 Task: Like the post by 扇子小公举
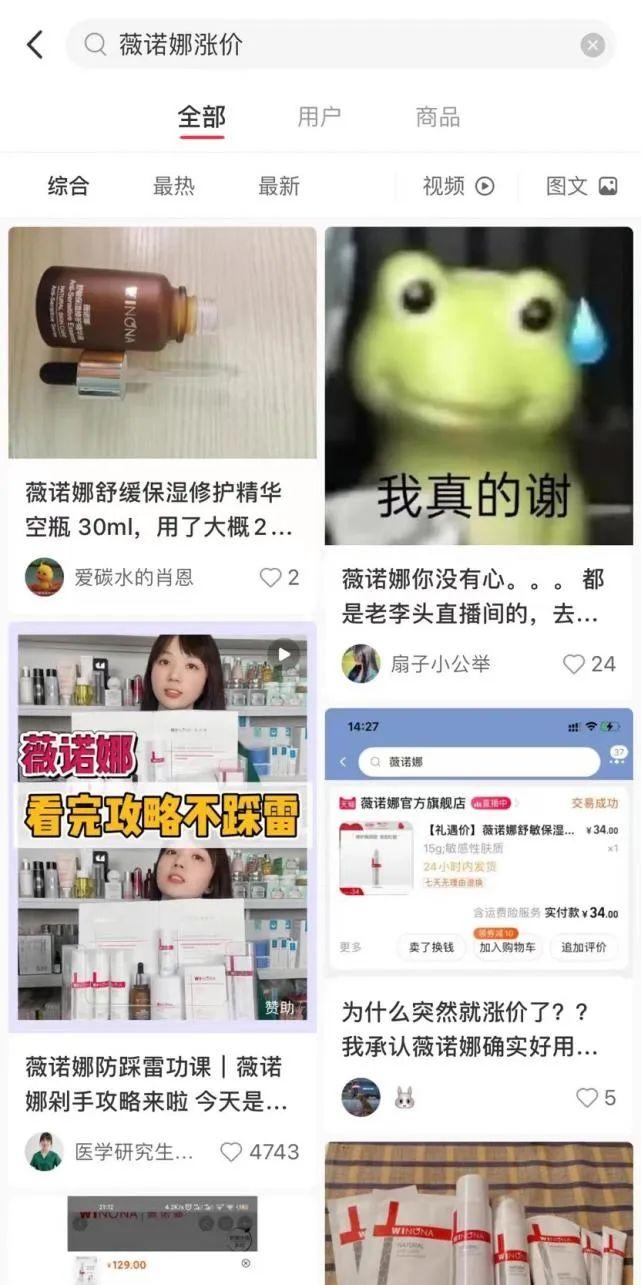(x=574, y=664)
